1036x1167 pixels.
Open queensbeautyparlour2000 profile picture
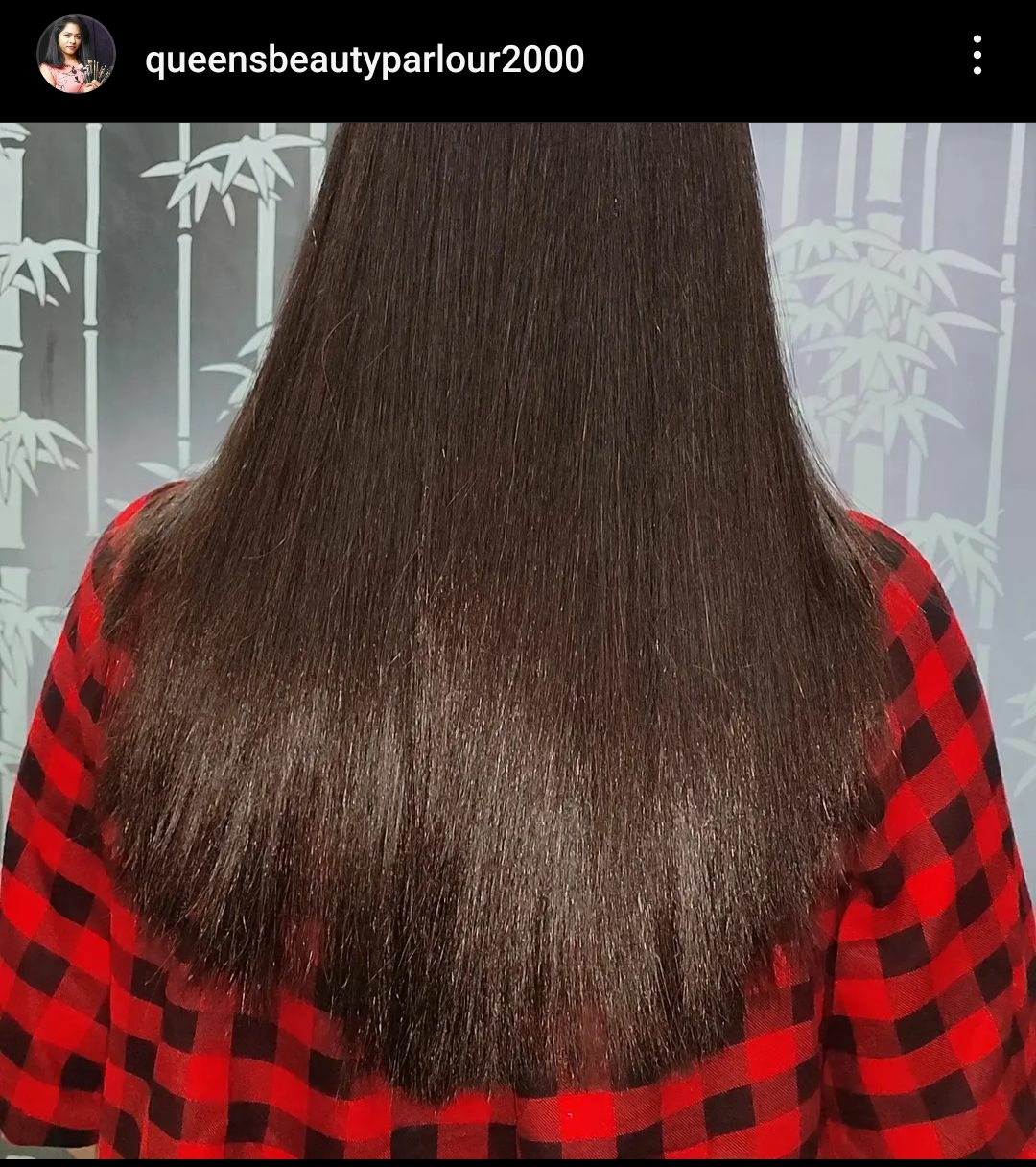(x=76, y=55)
